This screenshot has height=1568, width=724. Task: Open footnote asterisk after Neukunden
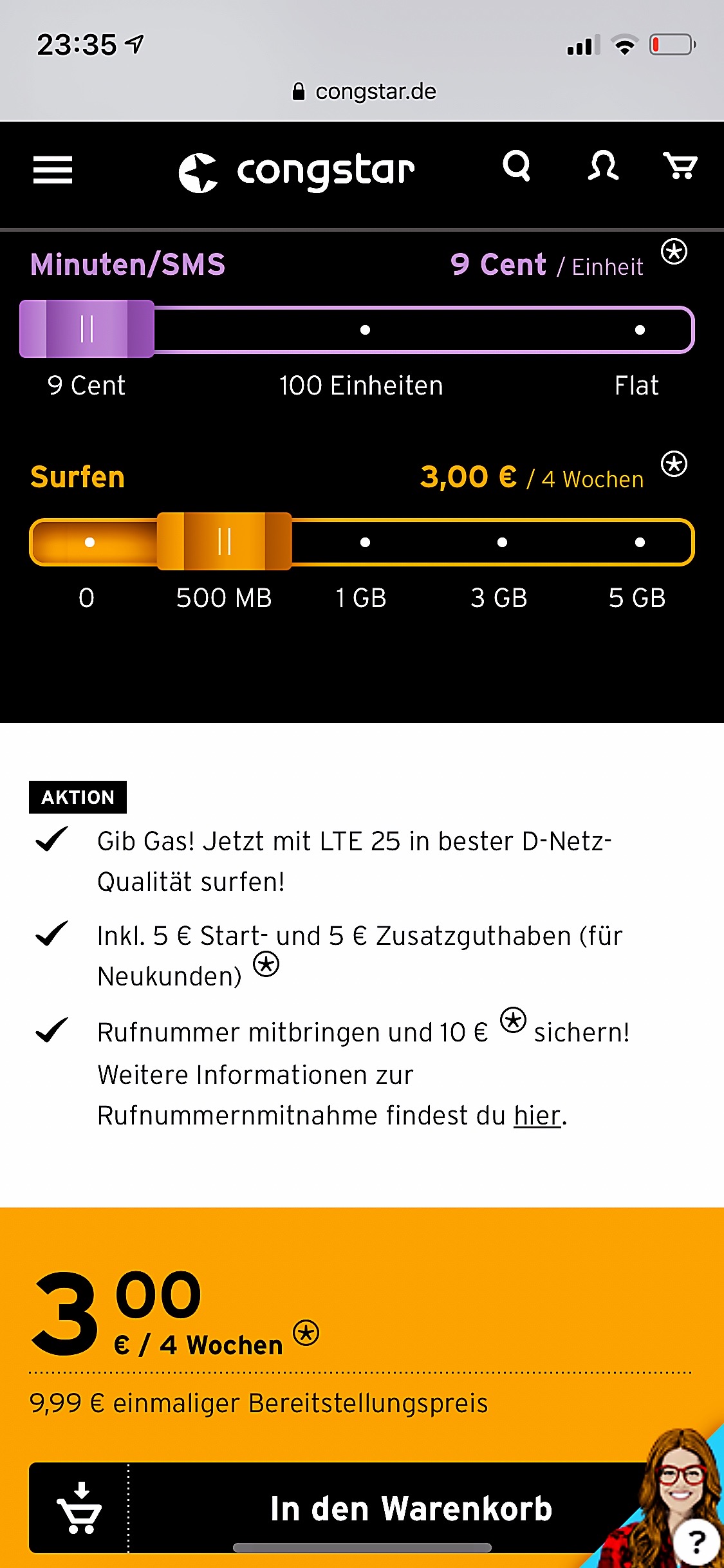click(x=266, y=964)
